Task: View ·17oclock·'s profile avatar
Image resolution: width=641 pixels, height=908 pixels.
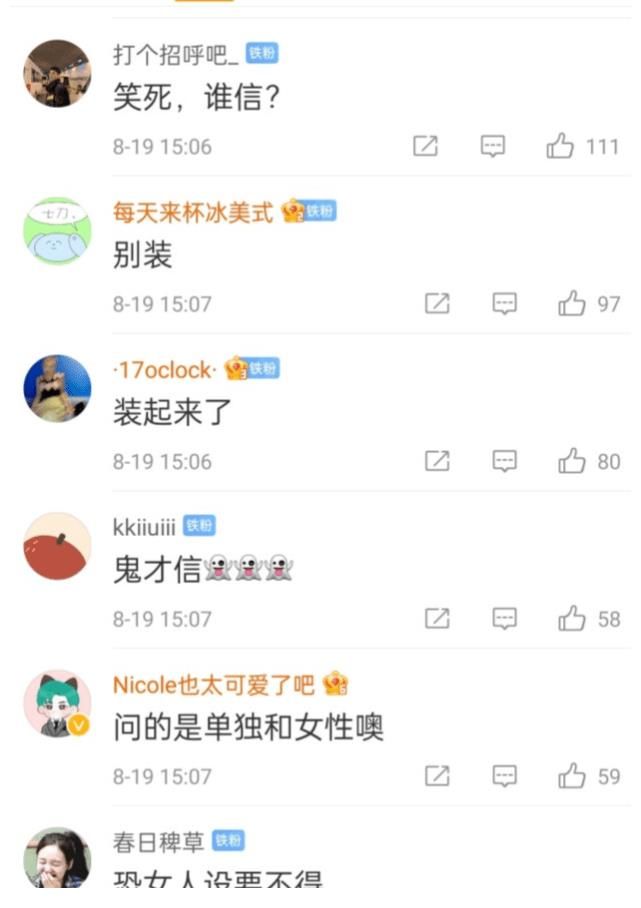Action: point(57,388)
